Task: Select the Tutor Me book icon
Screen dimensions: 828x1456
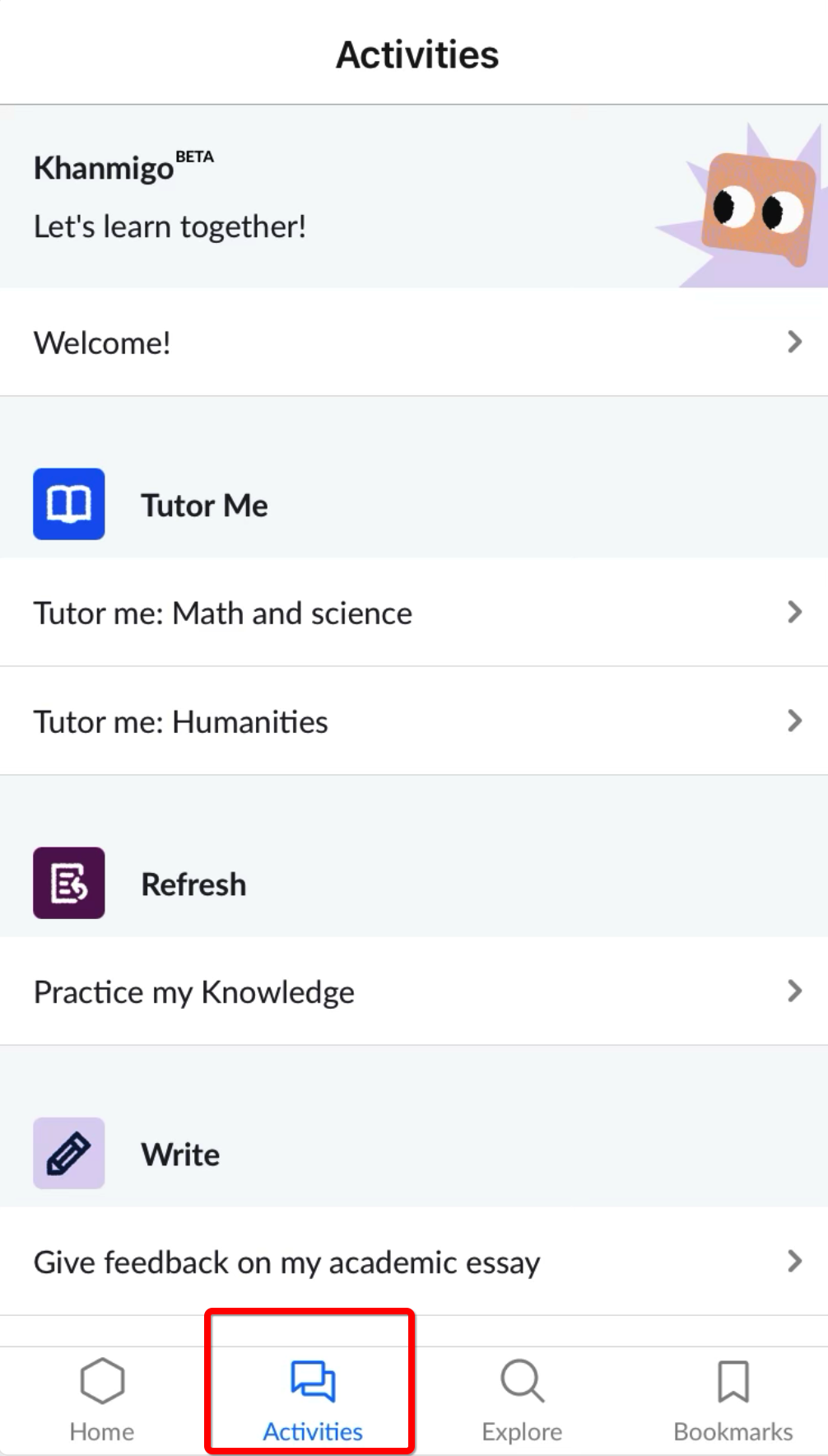Action: pos(68,505)
